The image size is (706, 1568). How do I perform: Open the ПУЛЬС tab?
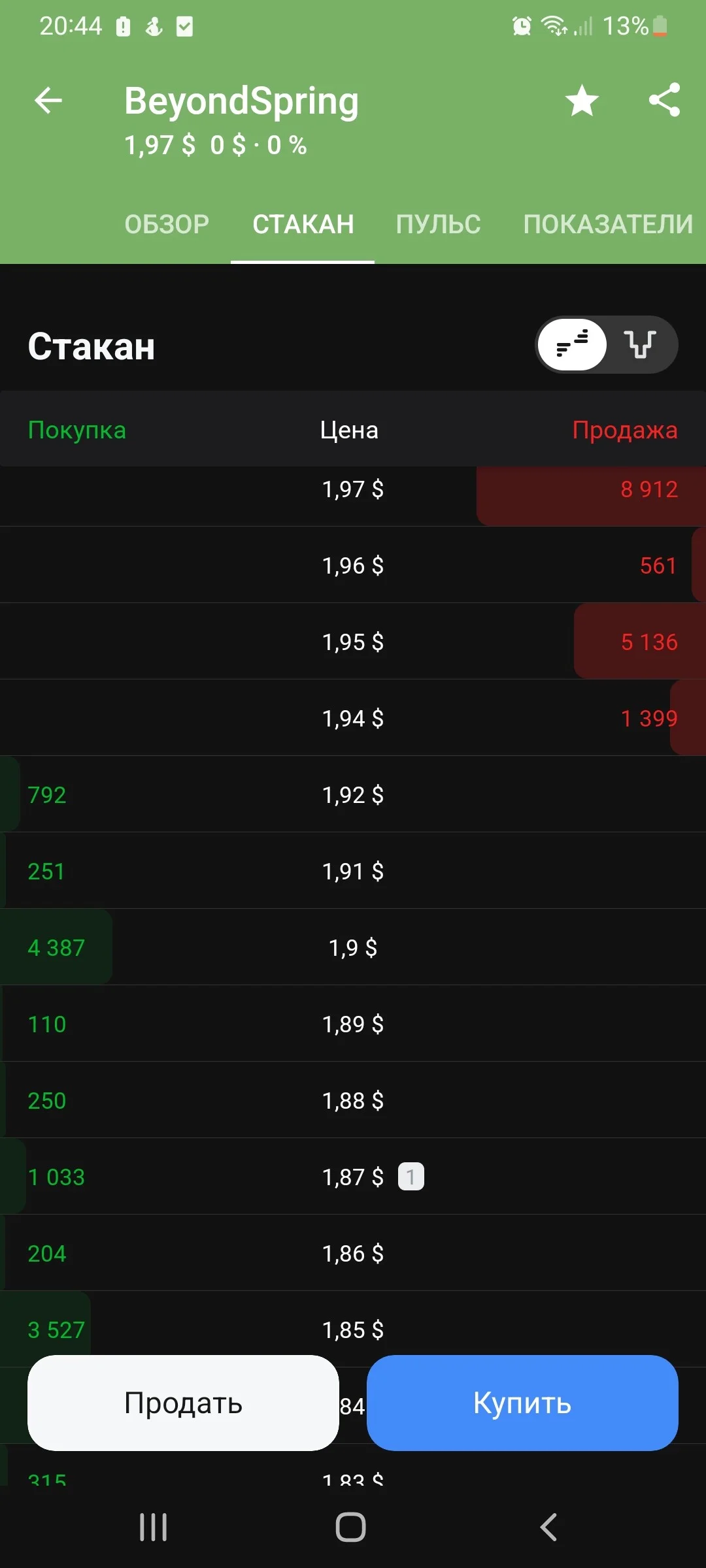pyautogui.click(x=438, y=224)
